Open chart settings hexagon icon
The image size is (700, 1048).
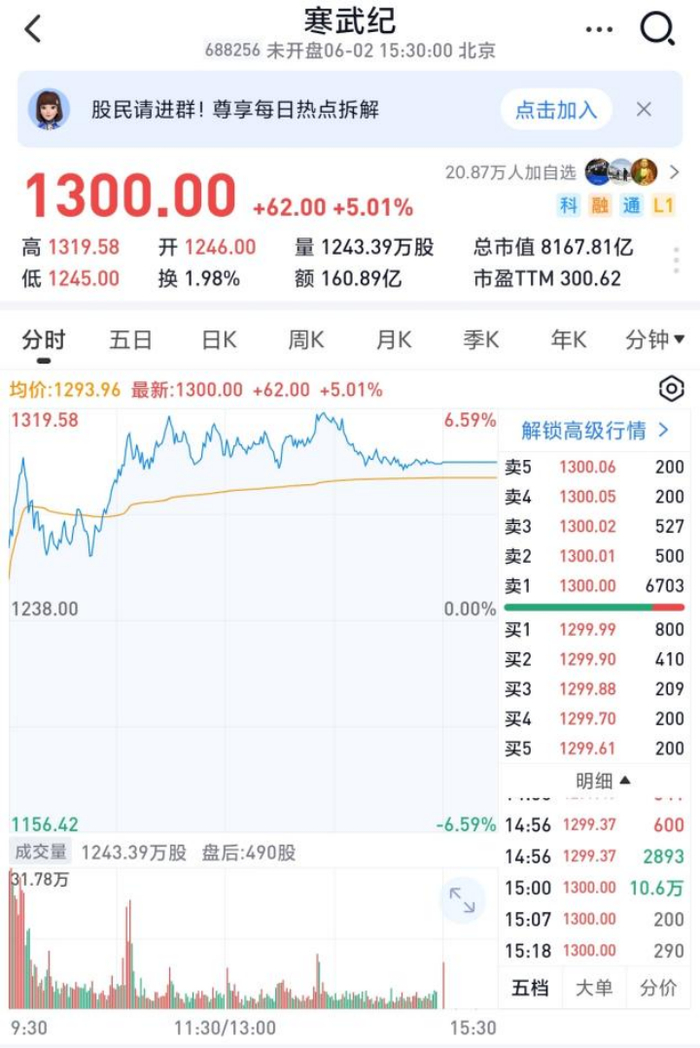(x=671, y=389)
